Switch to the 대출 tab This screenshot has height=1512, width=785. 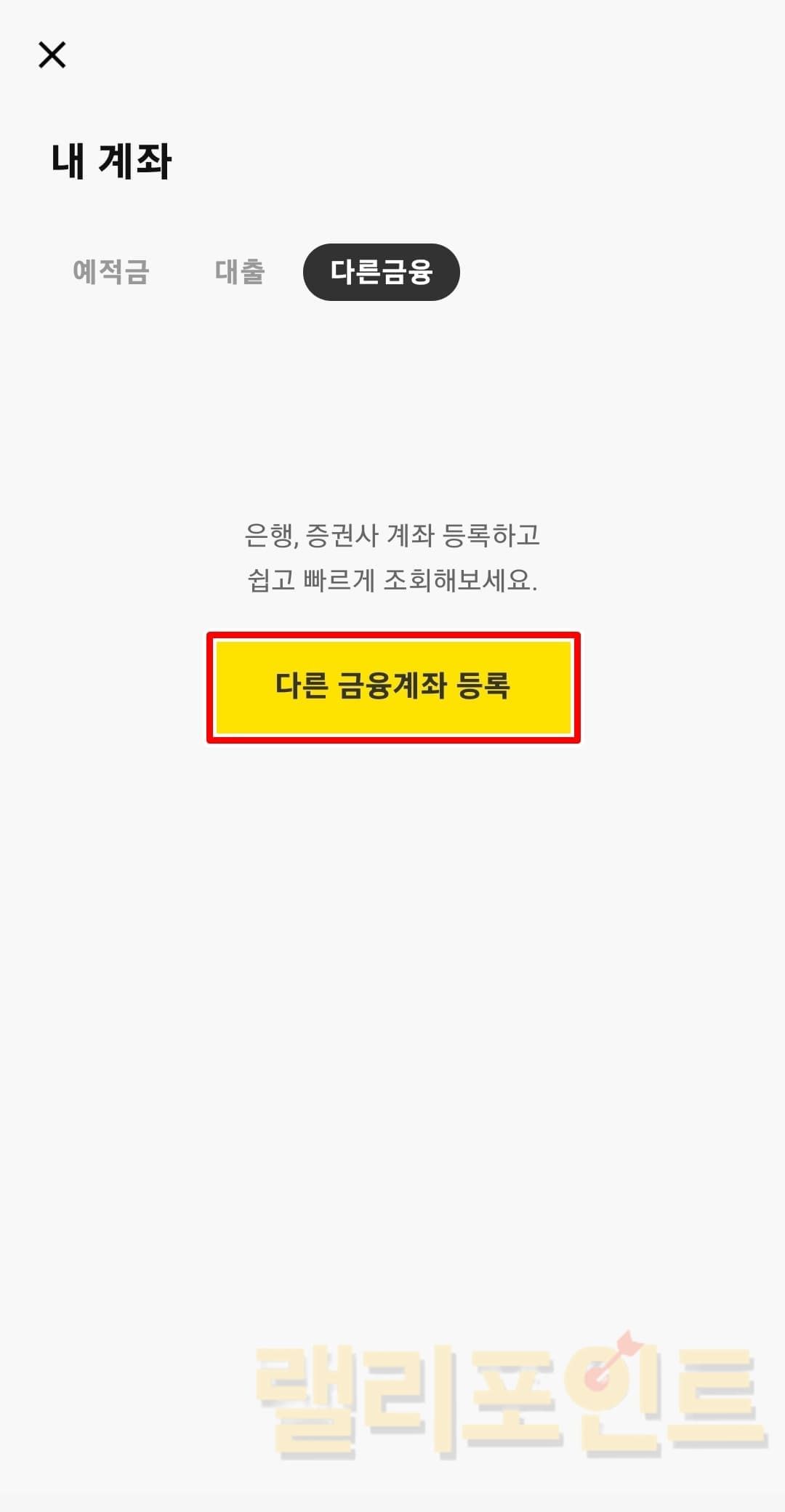tap(240, 272)
